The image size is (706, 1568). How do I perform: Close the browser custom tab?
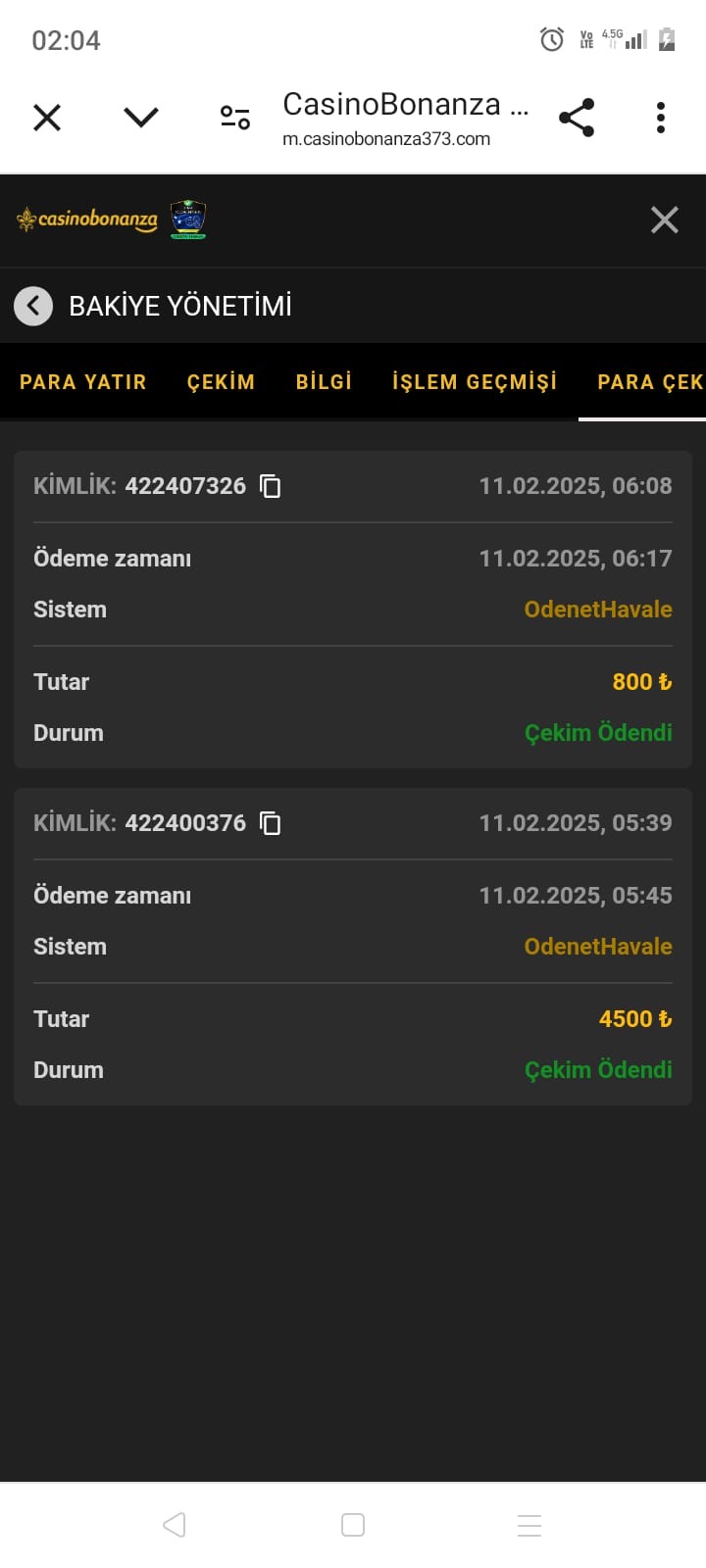click(x=47, y=118)
